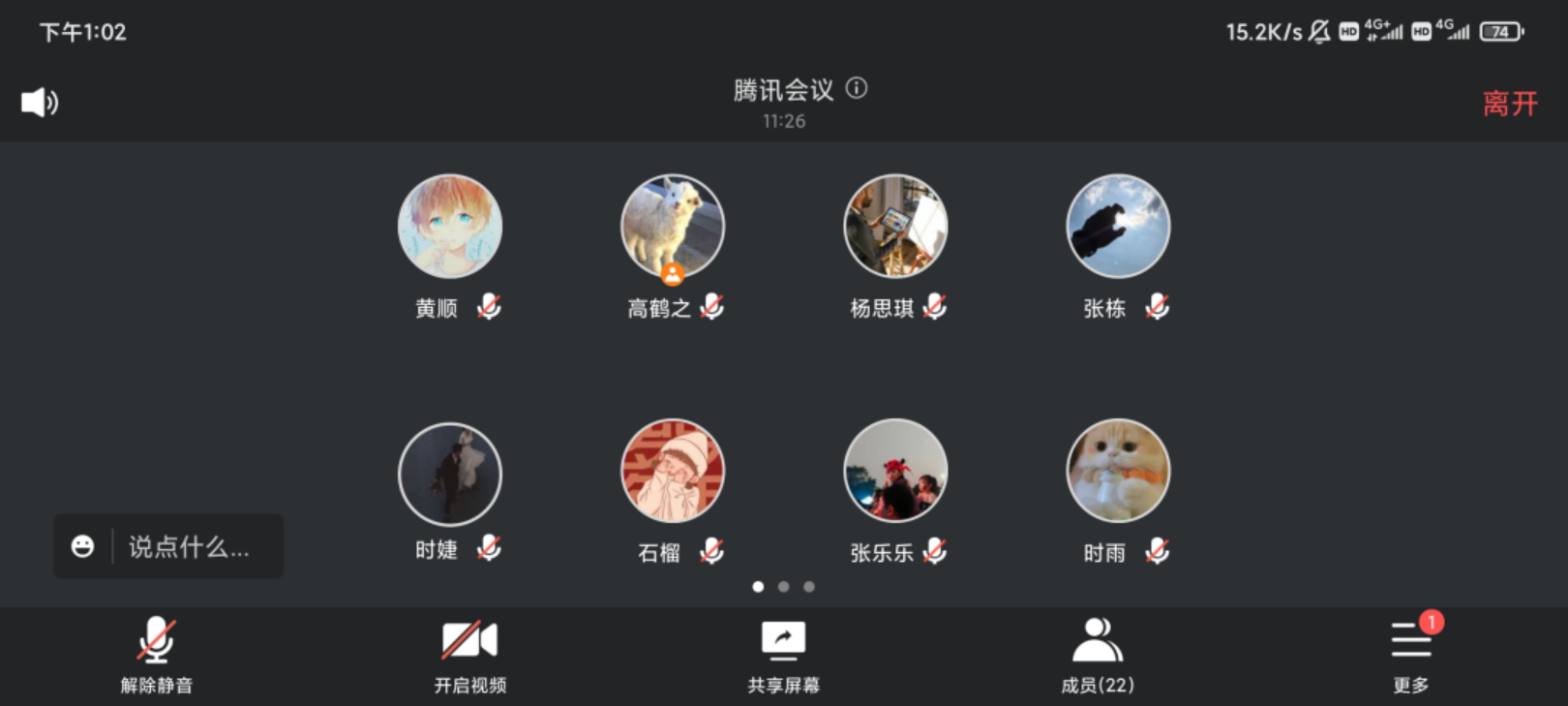
Task: Tap 离开 to leave the meeting
Action: [1509, 103]
